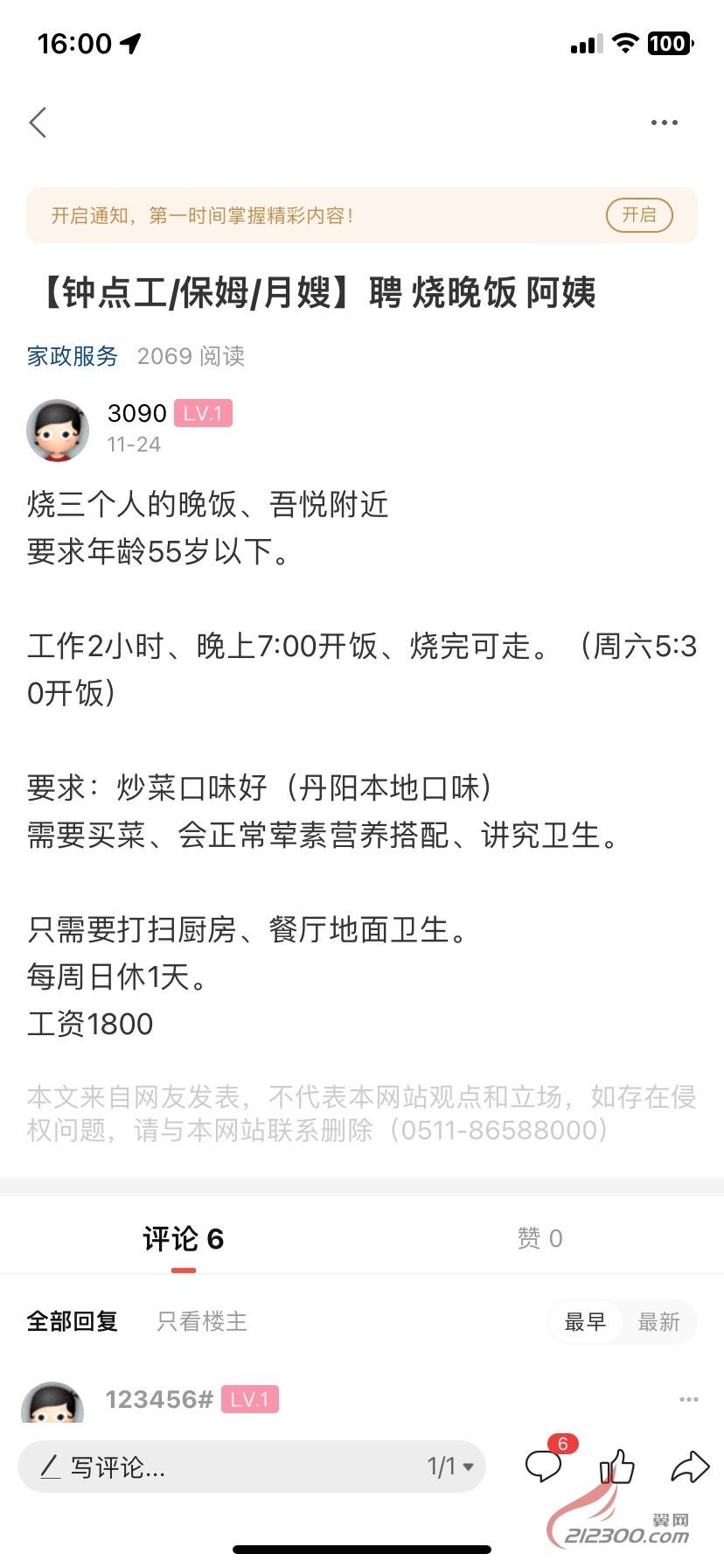Switch to the 评论 6 tab
This screenshot has height=1568, width=724.
pyautogui.click(x=183, y=1239)
